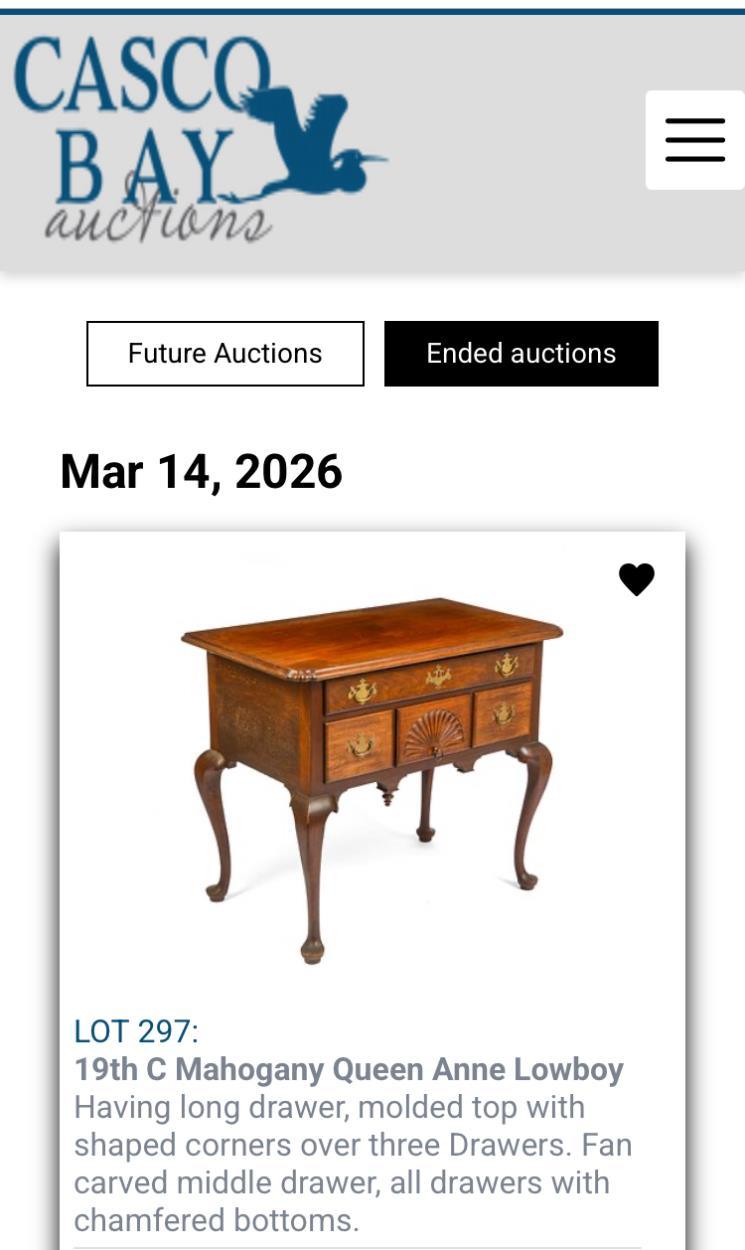This screenshot has height=1250, width=745.
Task: Switch to Future Auctions
Action: [x=225, y=354]
